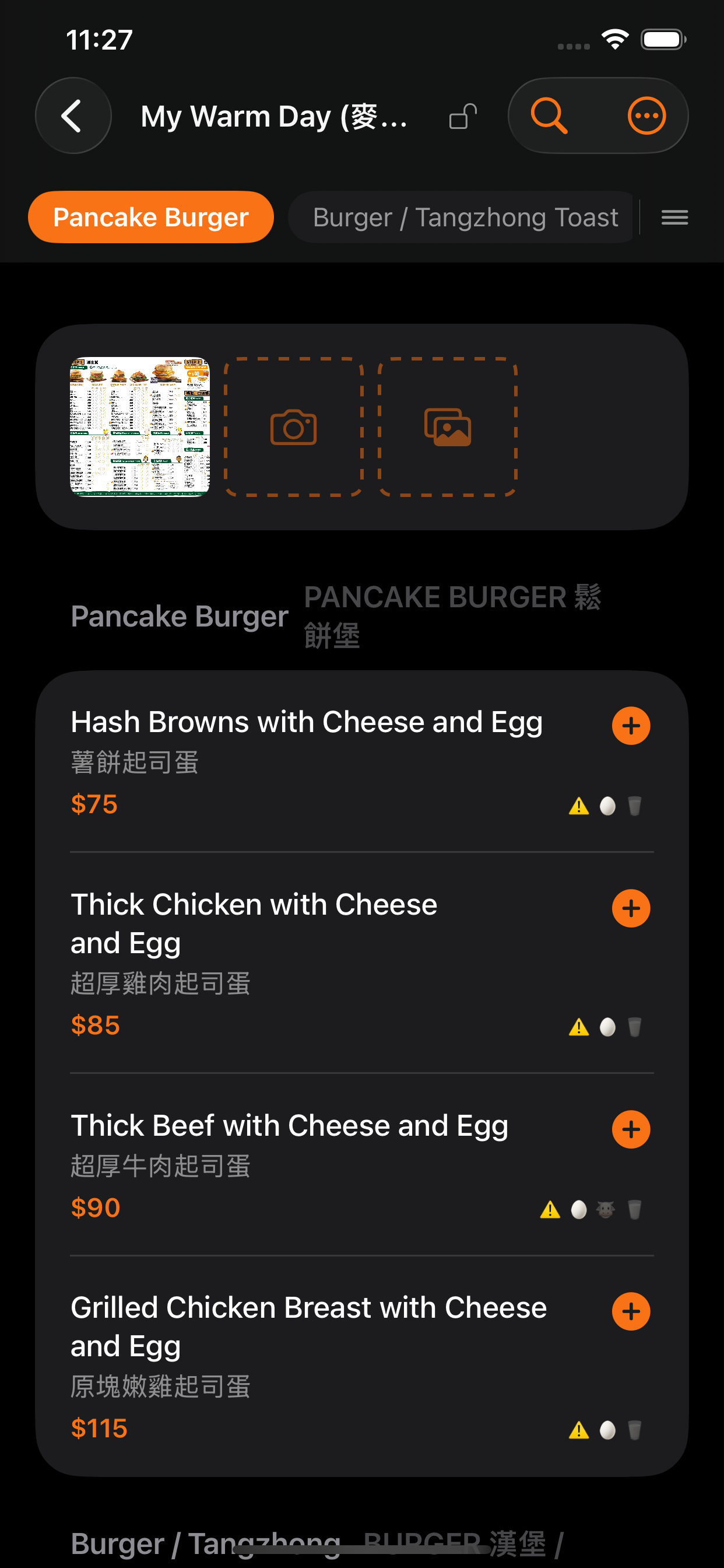
Task: Select the Pancake Burger category chip
Action: coord(151,218)
